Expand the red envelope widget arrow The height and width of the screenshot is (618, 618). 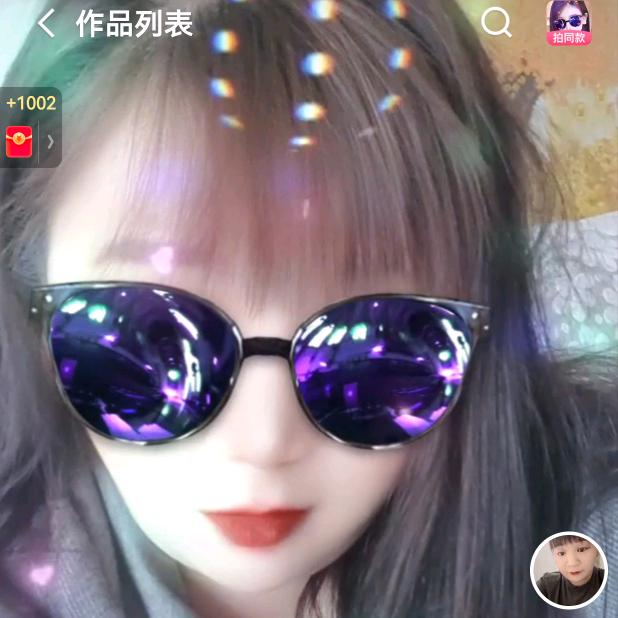(50, 141)
